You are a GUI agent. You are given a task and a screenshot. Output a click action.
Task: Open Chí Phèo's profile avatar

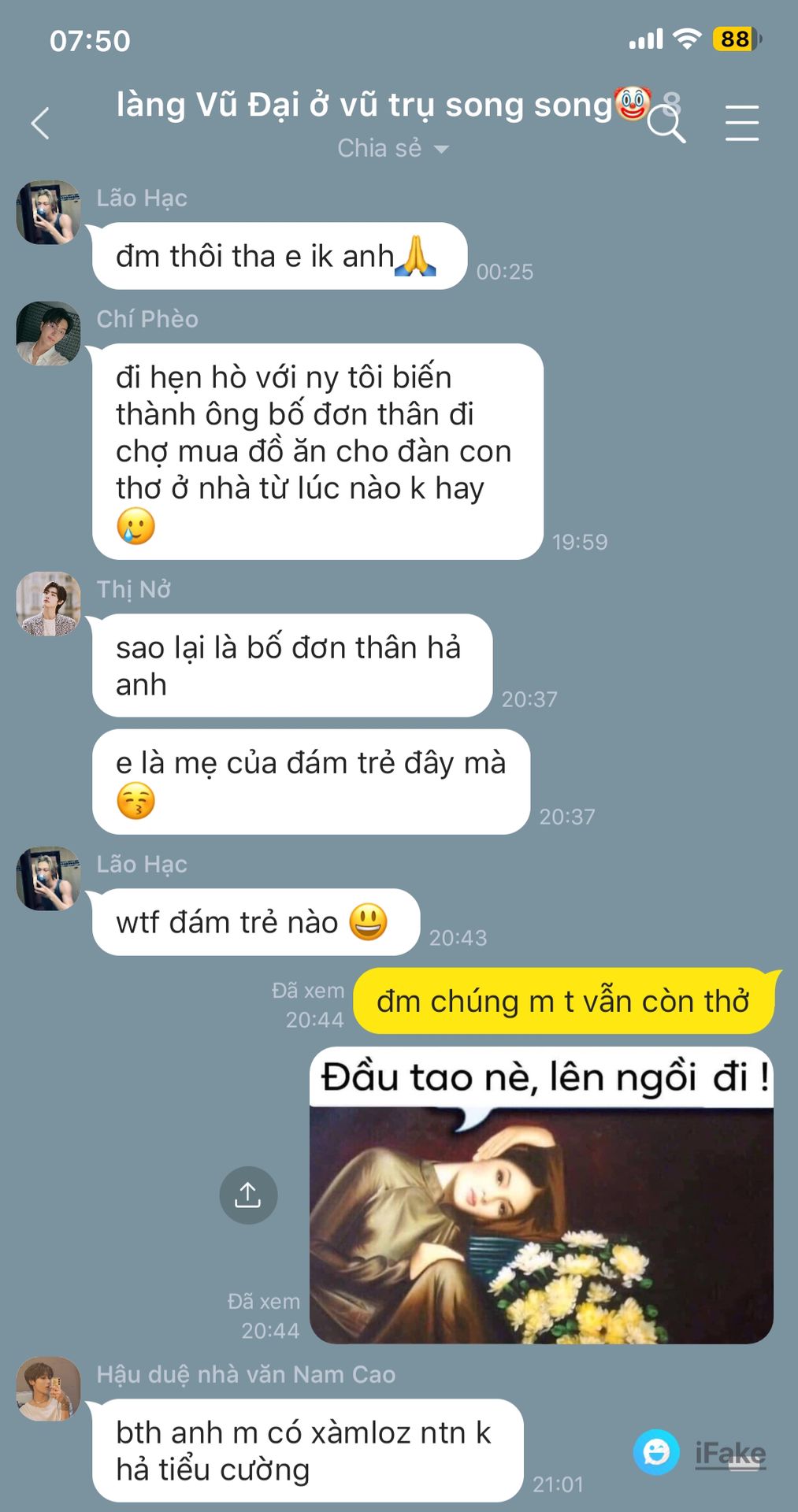[49, 333]
